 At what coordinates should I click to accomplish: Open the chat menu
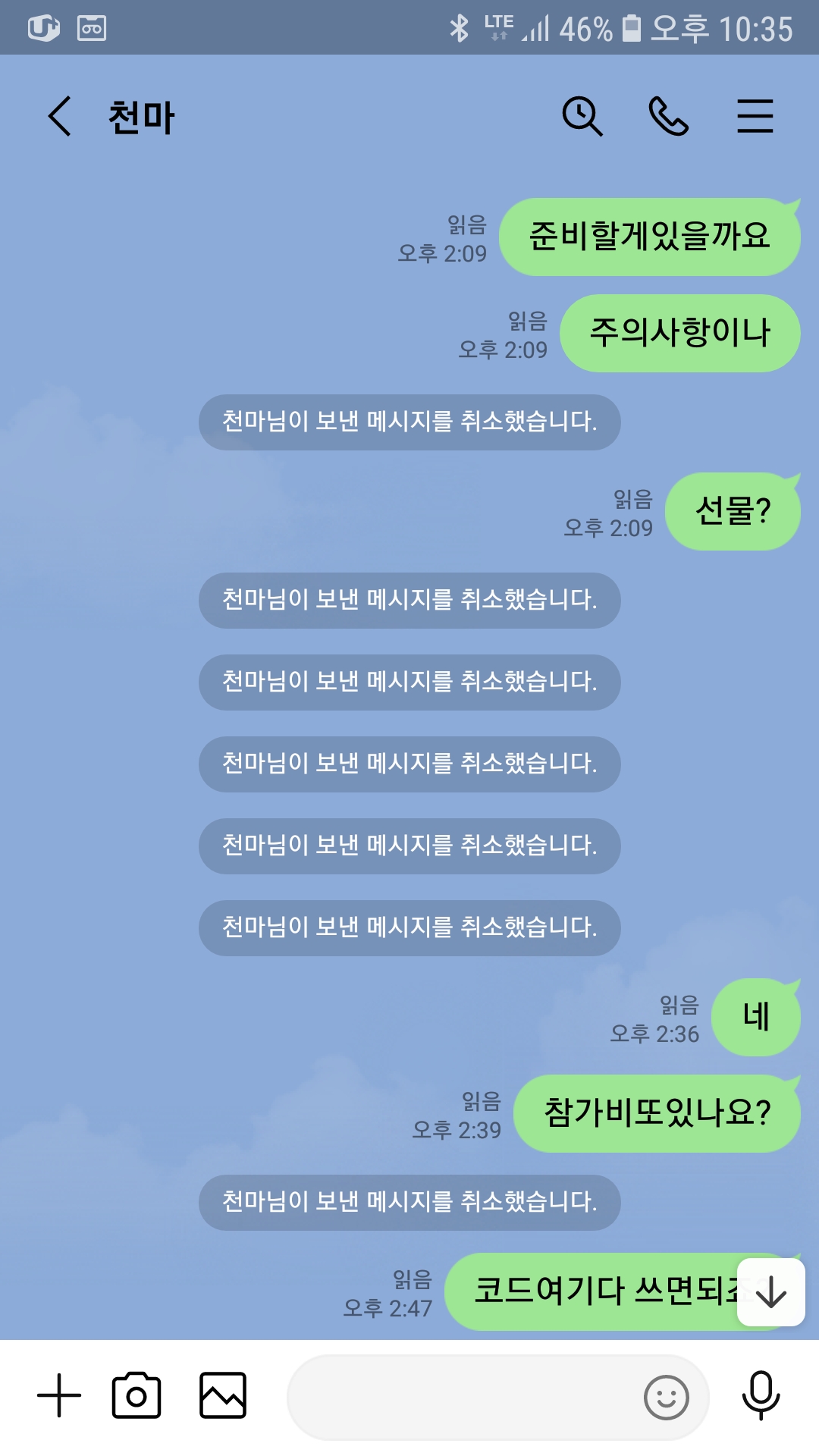coord(755,117)
